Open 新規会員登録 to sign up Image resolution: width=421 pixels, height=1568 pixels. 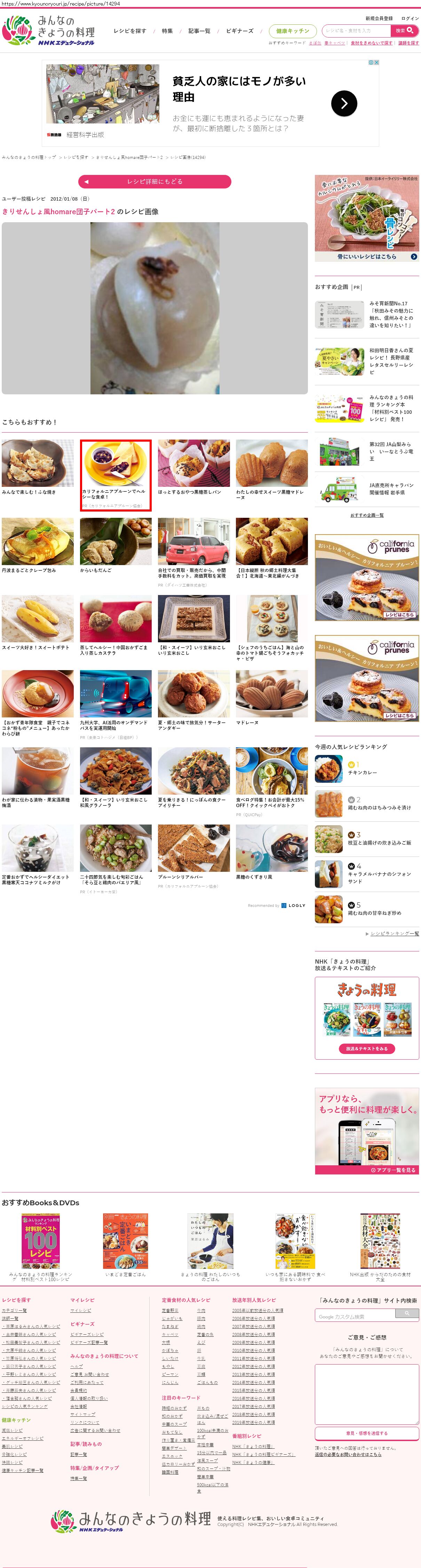point(379,18)
